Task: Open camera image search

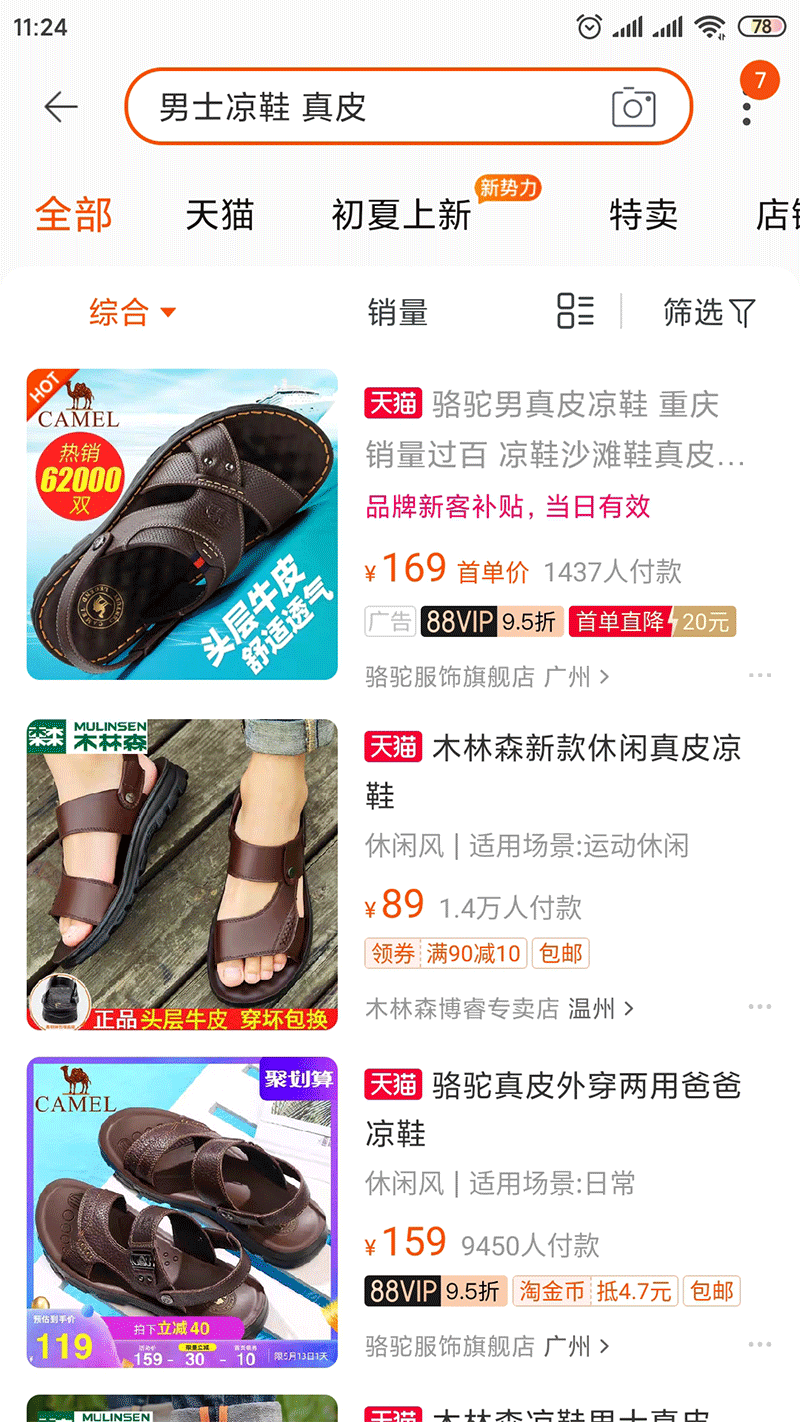Action: click(x=633, y=107)
